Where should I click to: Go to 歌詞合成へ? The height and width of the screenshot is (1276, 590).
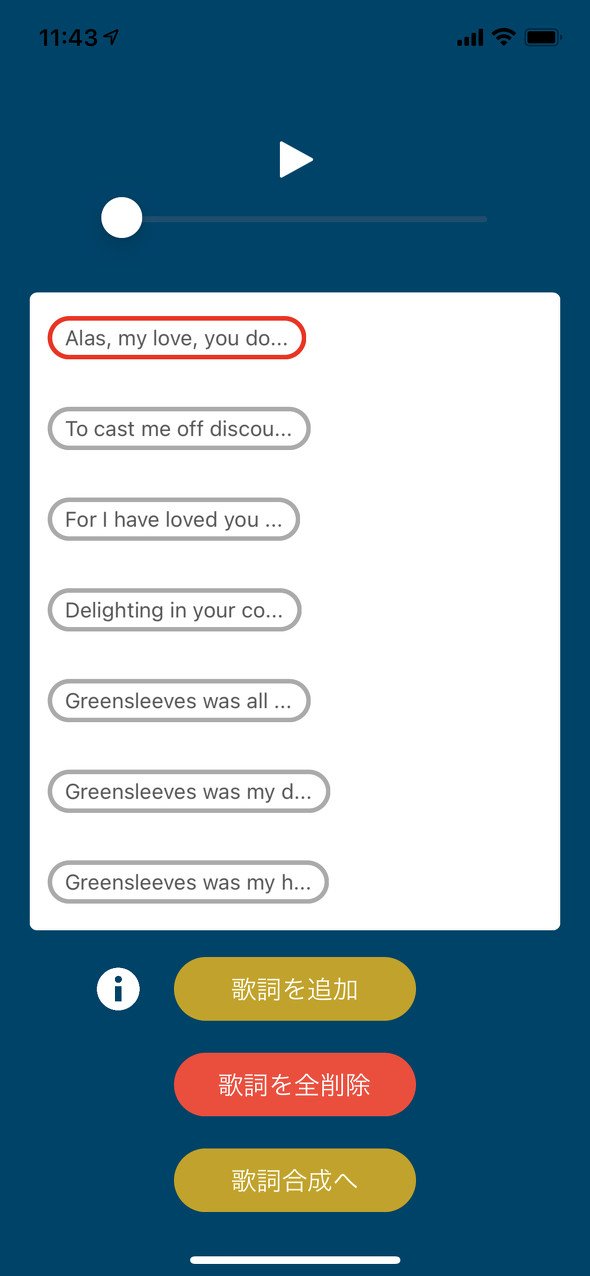pyautogui.click(x=295, y=1180)
